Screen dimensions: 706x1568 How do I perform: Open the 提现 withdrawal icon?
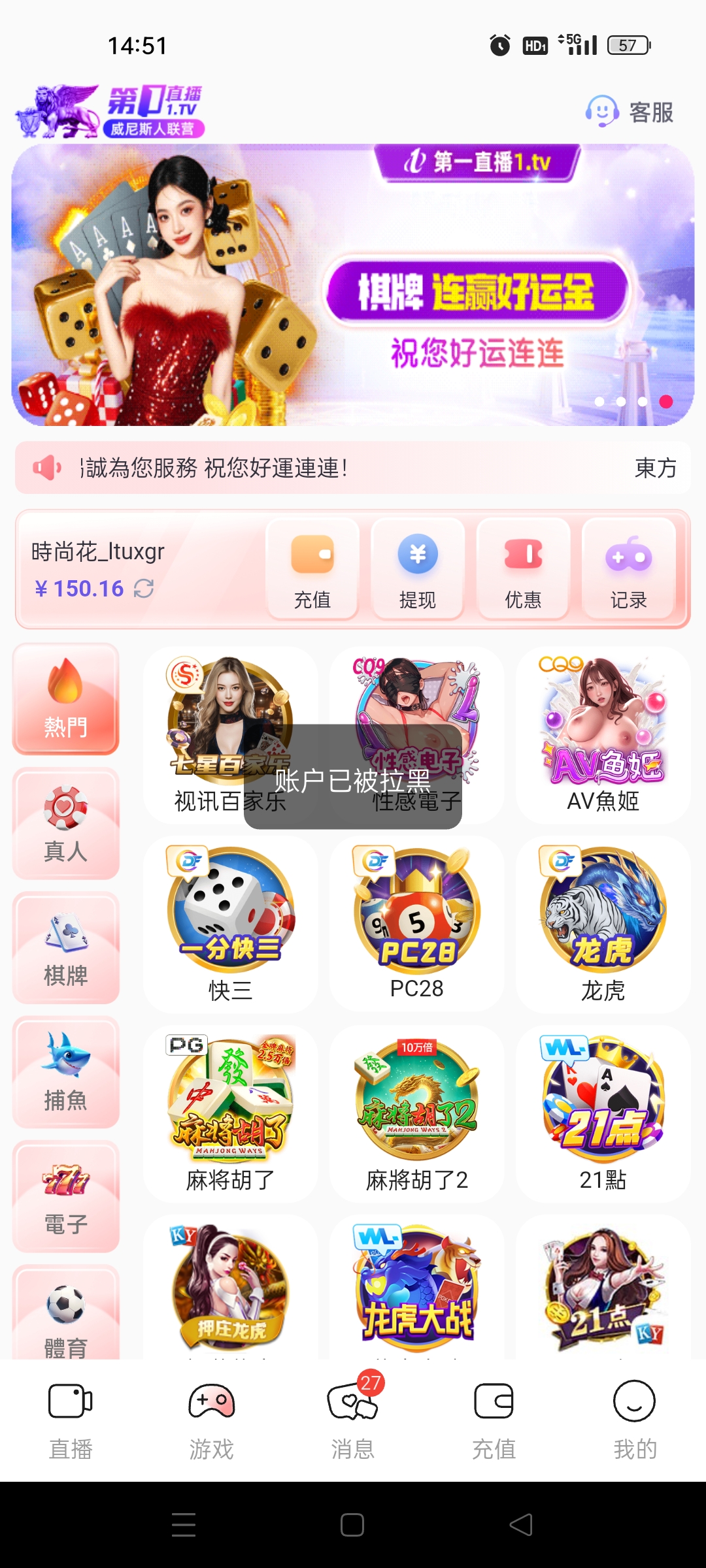pyautogui.click(x=418, y=568)
